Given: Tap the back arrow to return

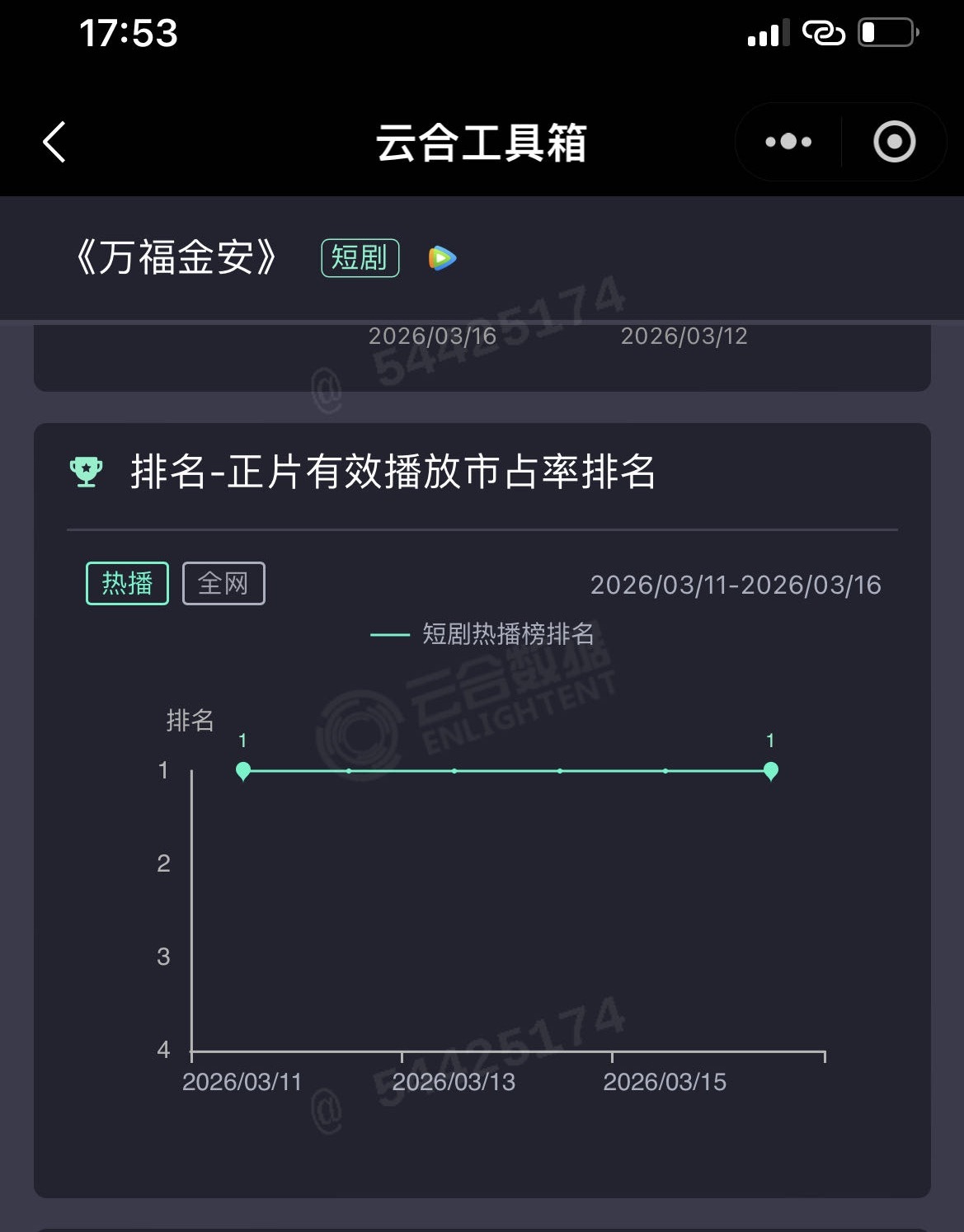Looking at the screenshot, I should pyautogui.click(x=54, y=141).
